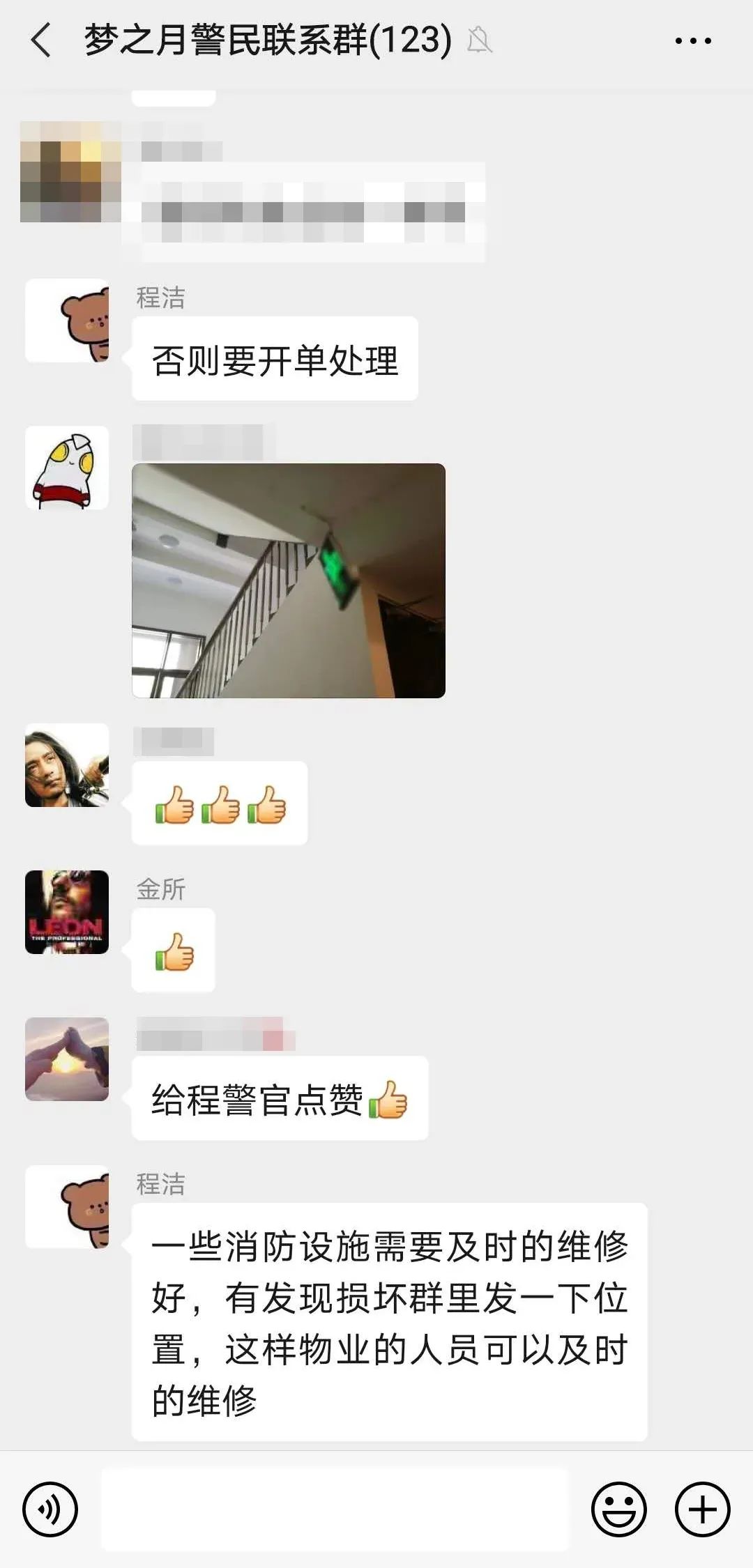Open the plus attachment menu
The height and width of the screenshot is (1568, 753).
point(702,1509)
